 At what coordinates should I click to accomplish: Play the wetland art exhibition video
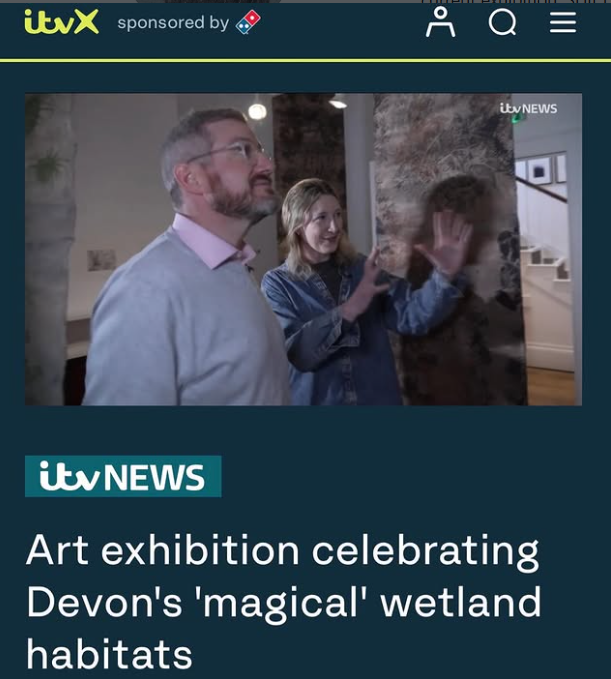tap(303, 249)
